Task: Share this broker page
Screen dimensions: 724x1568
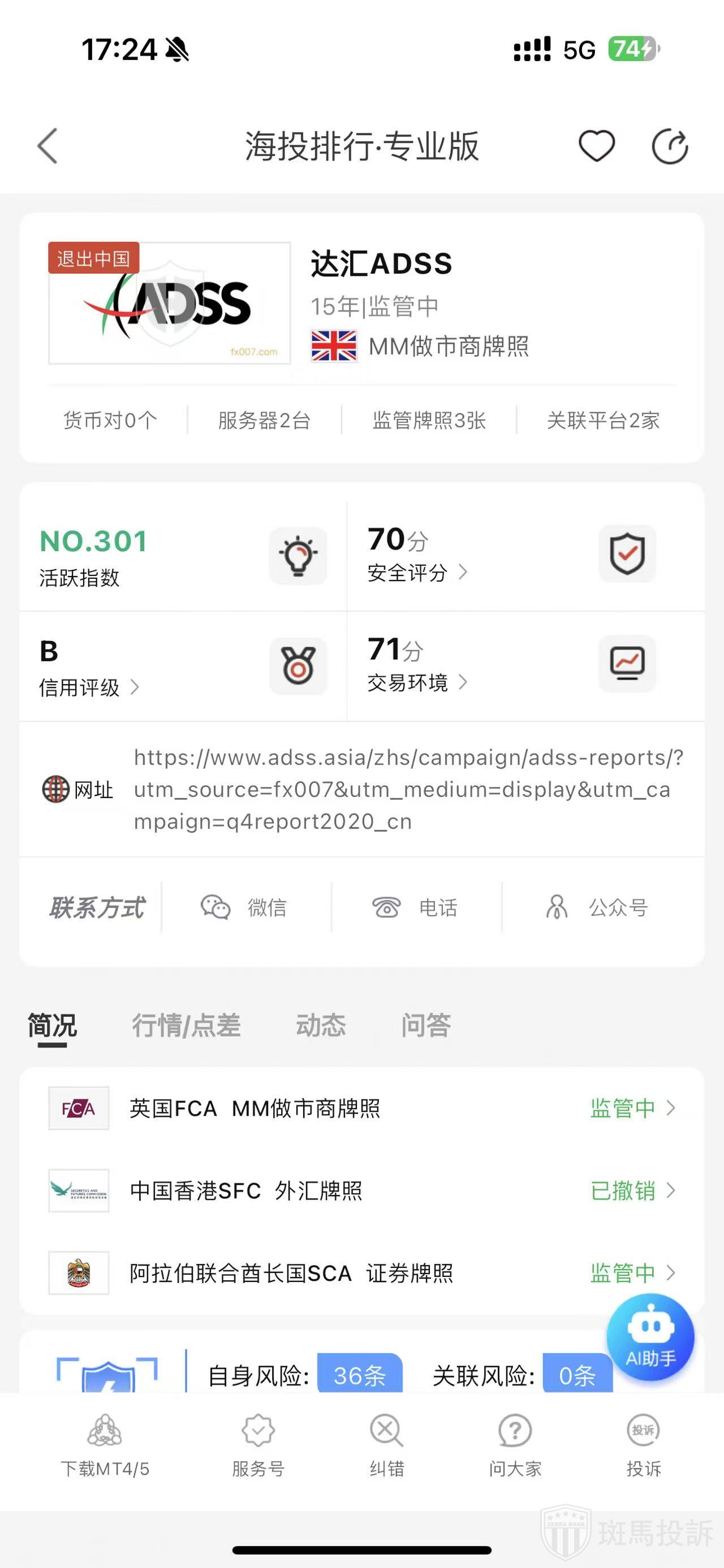Action: point(669,146)
